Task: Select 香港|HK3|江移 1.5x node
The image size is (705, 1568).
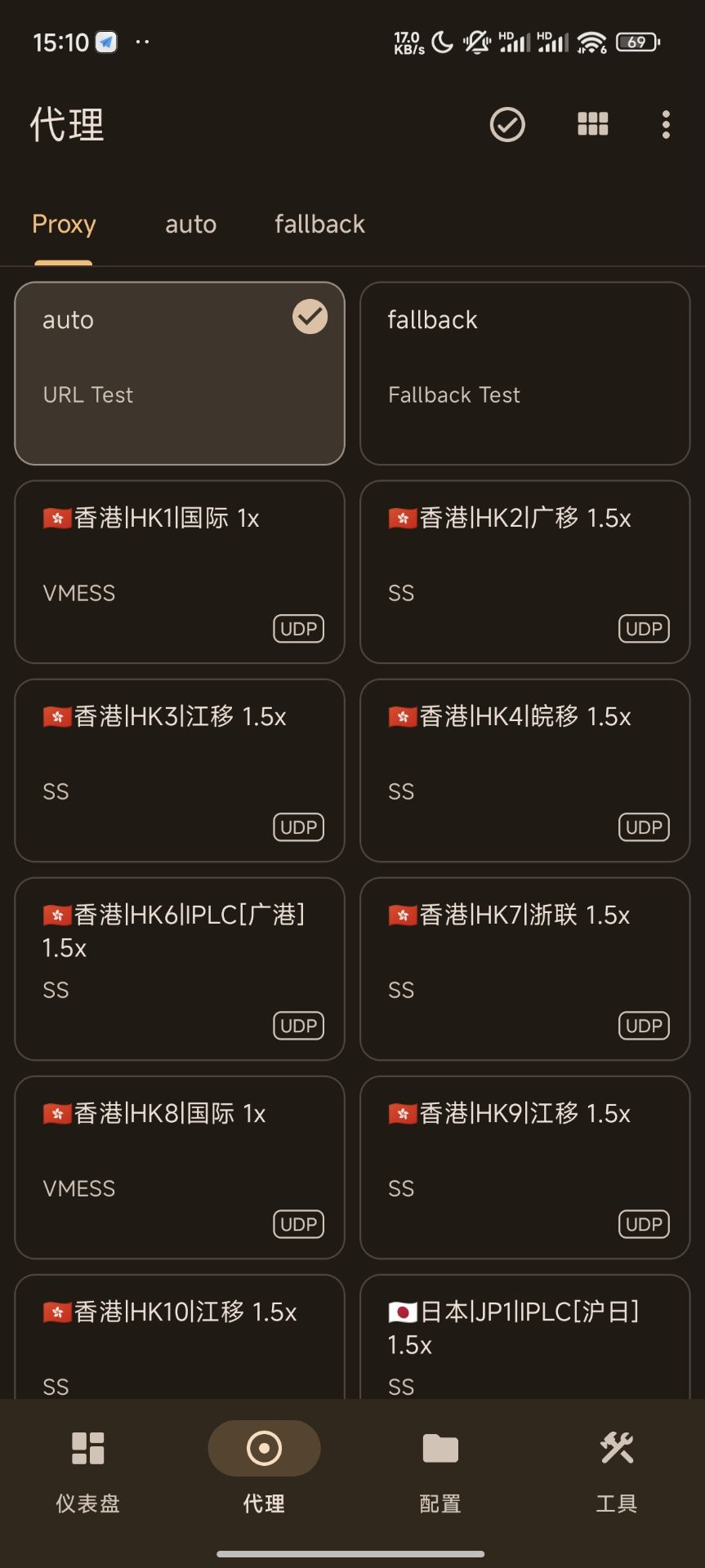Action: point(180,770)
